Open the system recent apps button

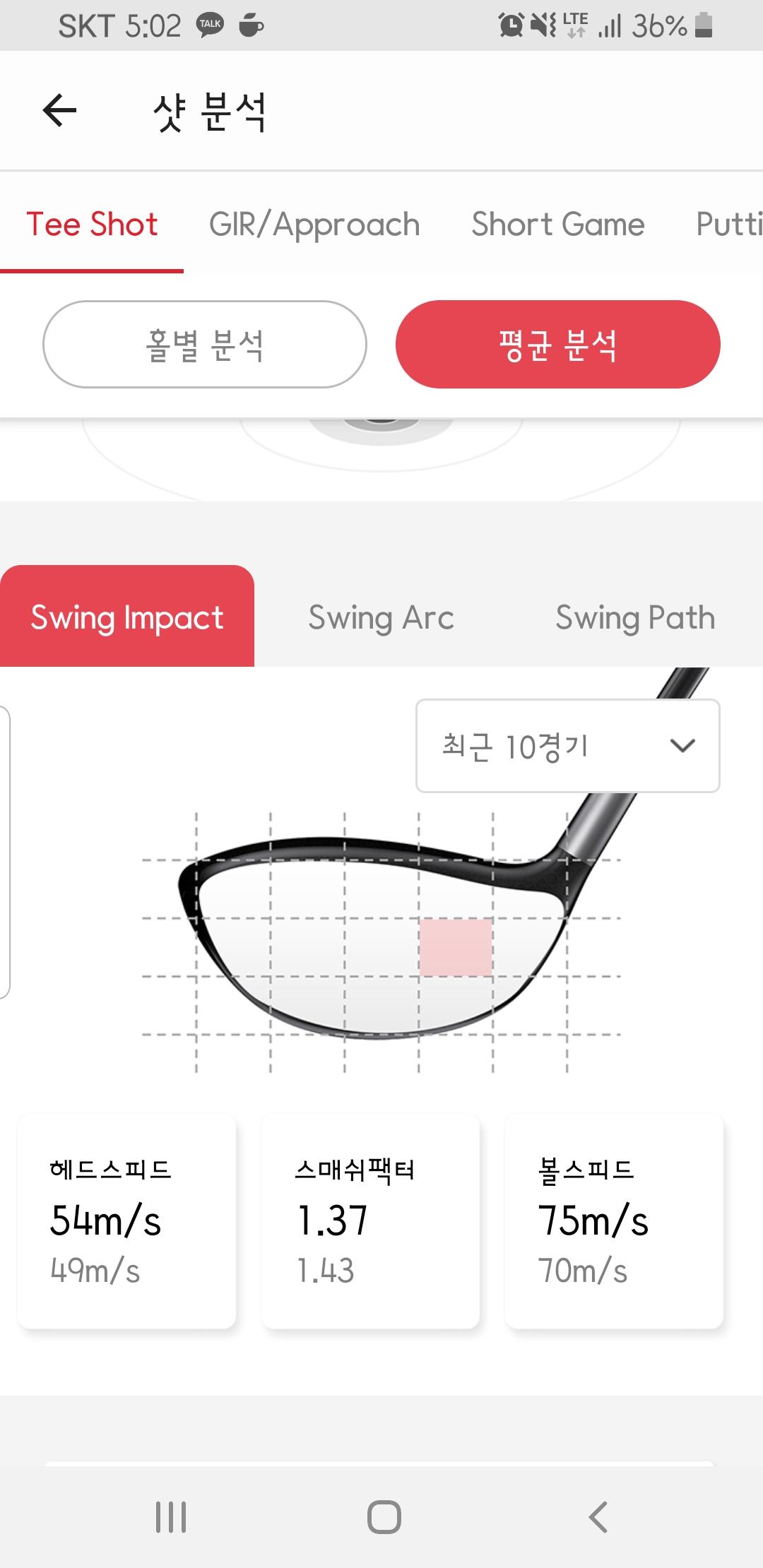point(171,1517)
